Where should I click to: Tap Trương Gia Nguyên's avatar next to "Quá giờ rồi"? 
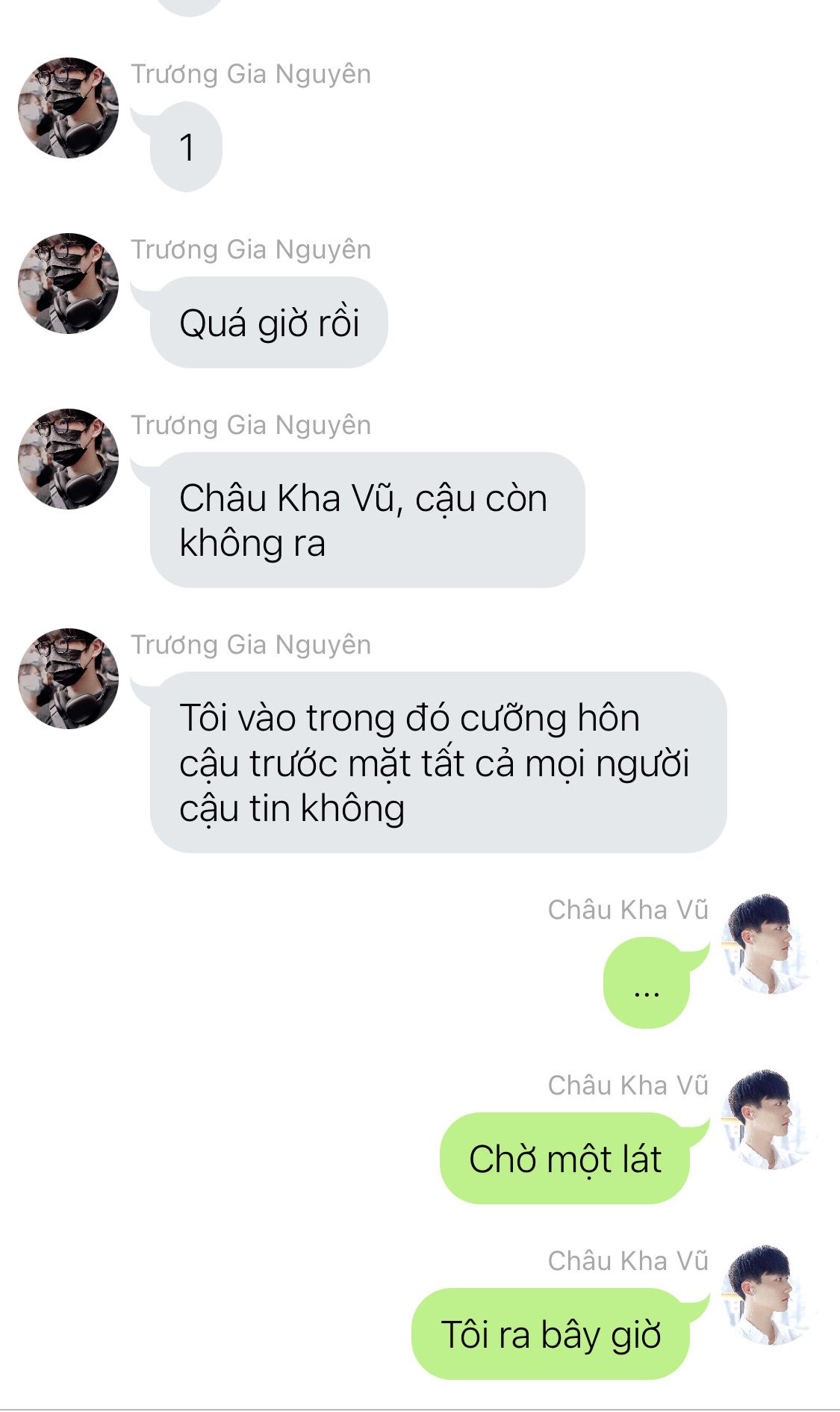point(68,283)
